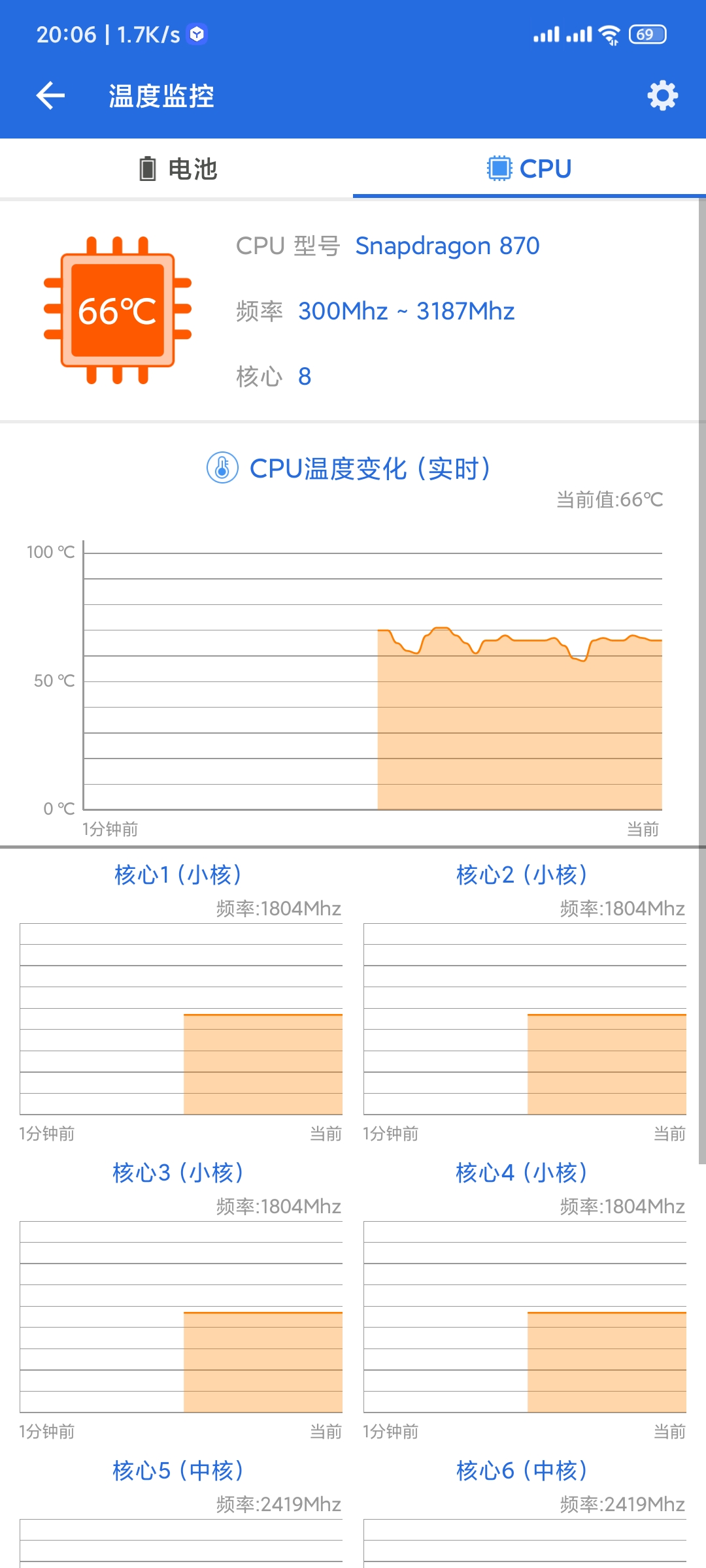
Task: Switch to the 电池 tab
Action: click(x=176, y=169)
